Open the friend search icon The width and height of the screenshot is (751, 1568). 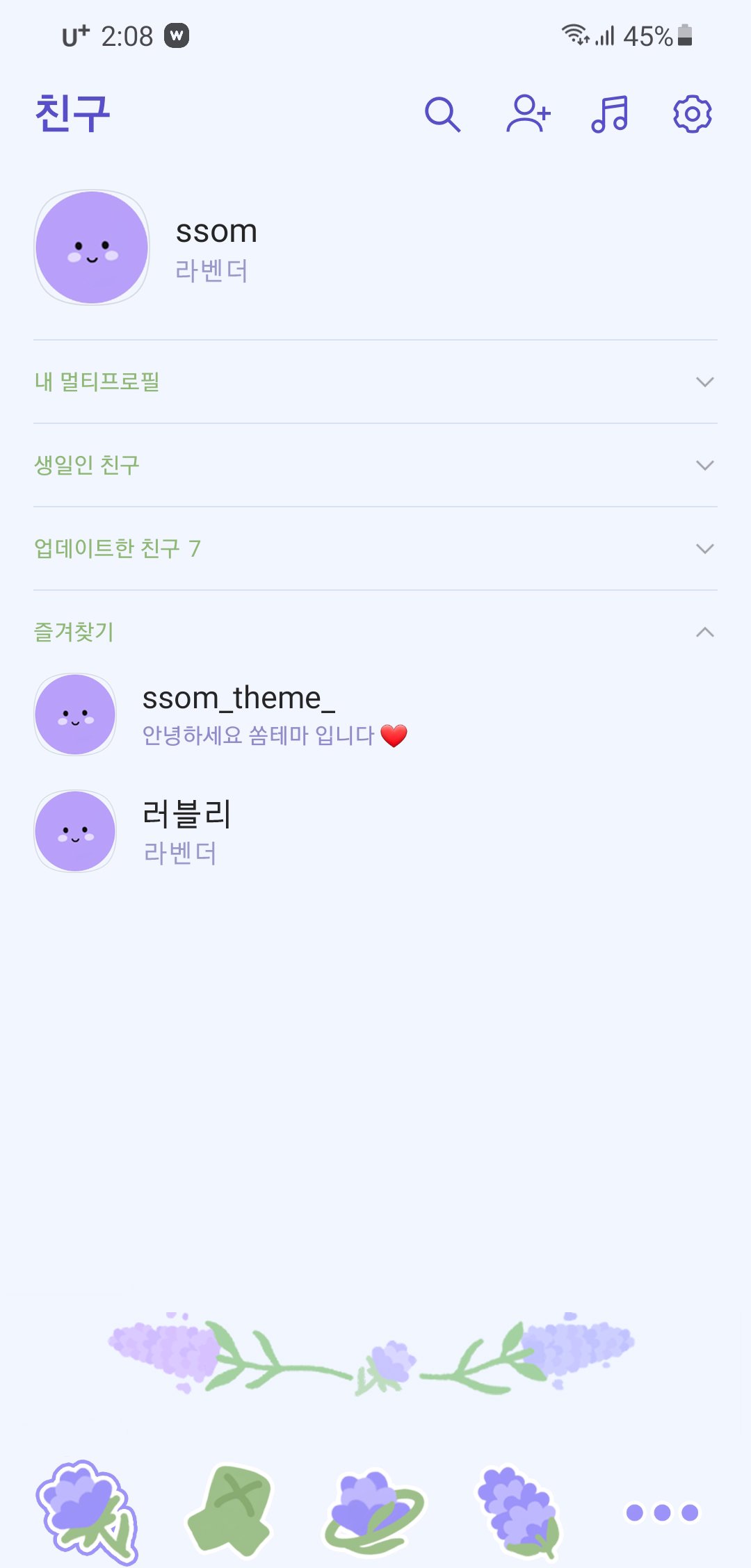pyautogui.click(x=443, y=115)
